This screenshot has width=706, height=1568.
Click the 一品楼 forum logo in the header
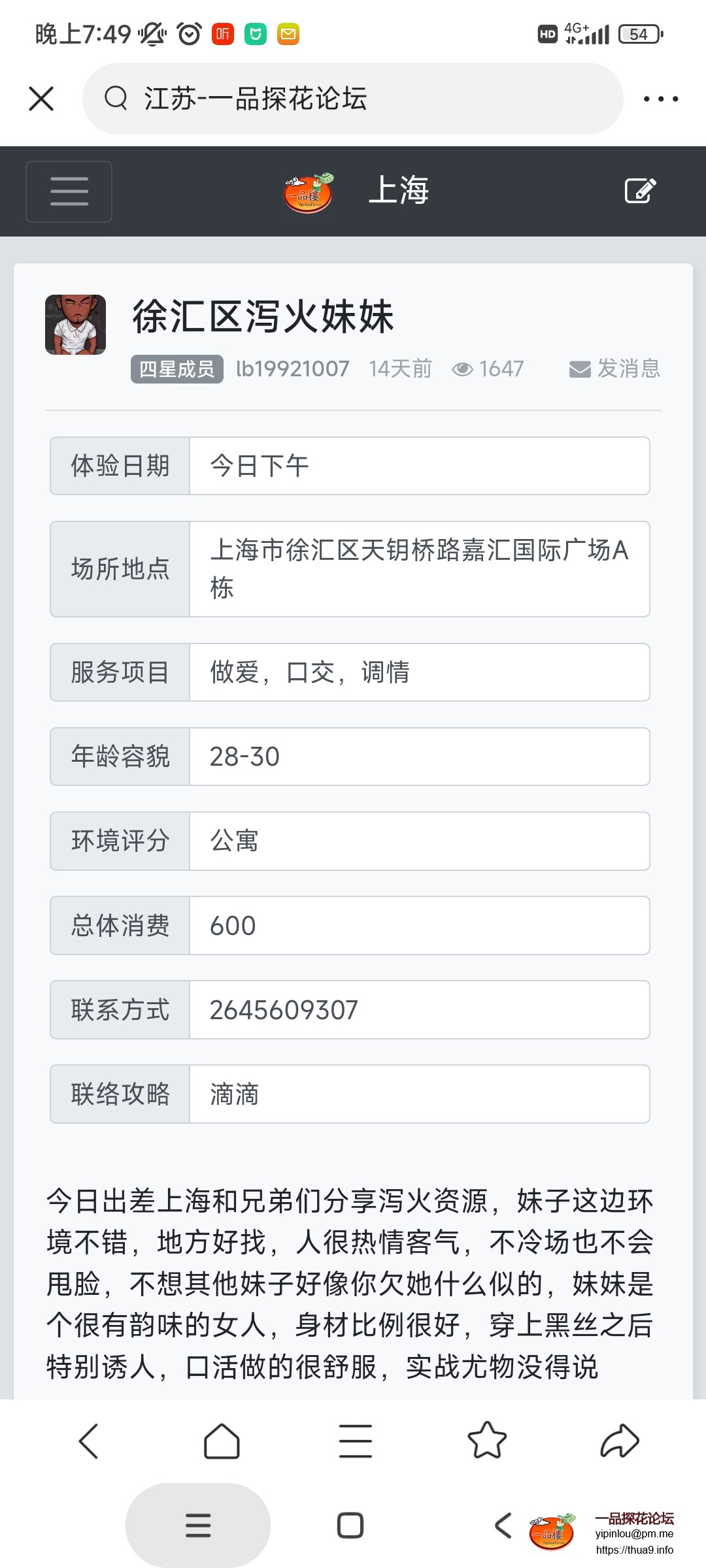click(307, 191)
